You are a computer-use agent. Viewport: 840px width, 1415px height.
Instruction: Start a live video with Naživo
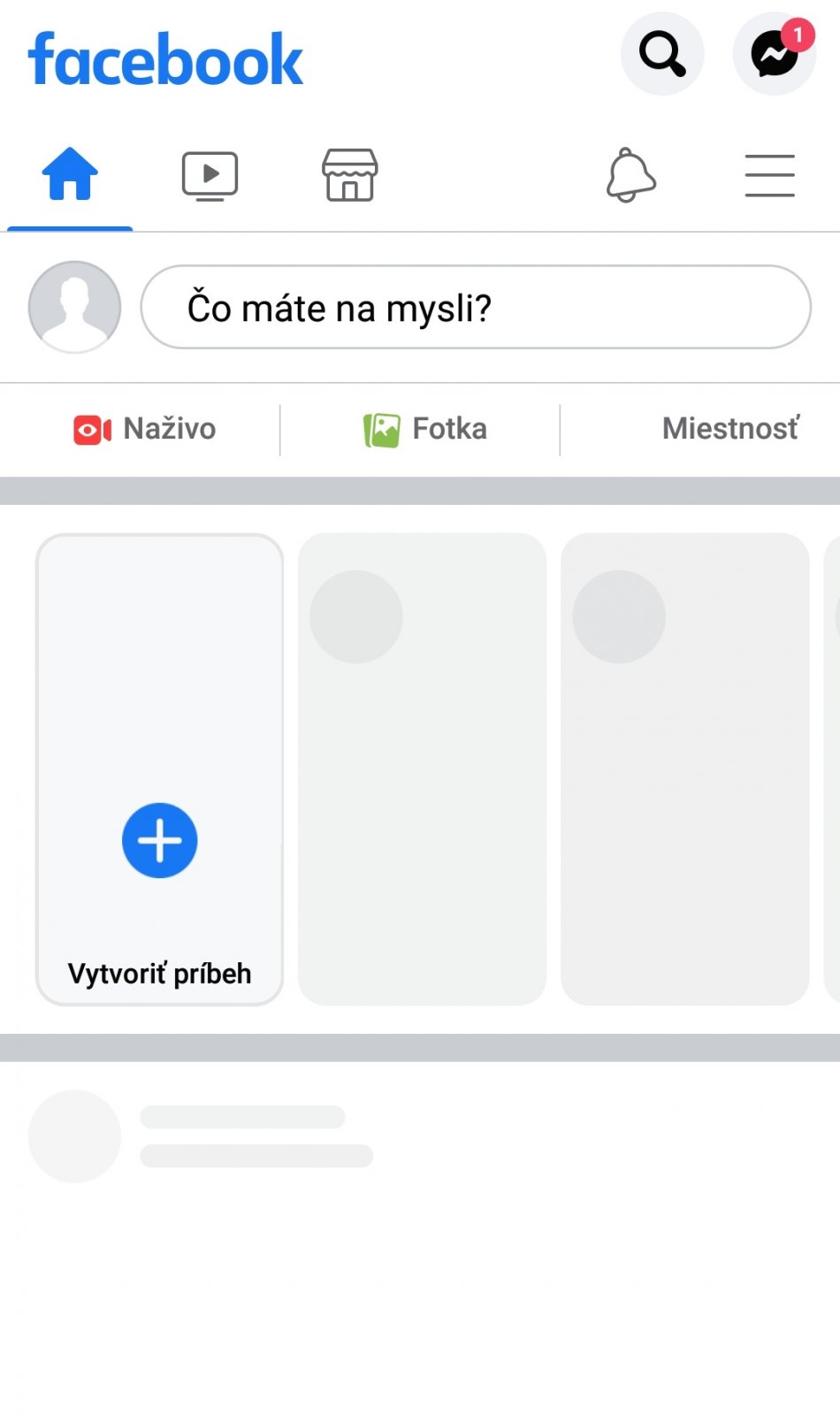(x=145, y=429)
